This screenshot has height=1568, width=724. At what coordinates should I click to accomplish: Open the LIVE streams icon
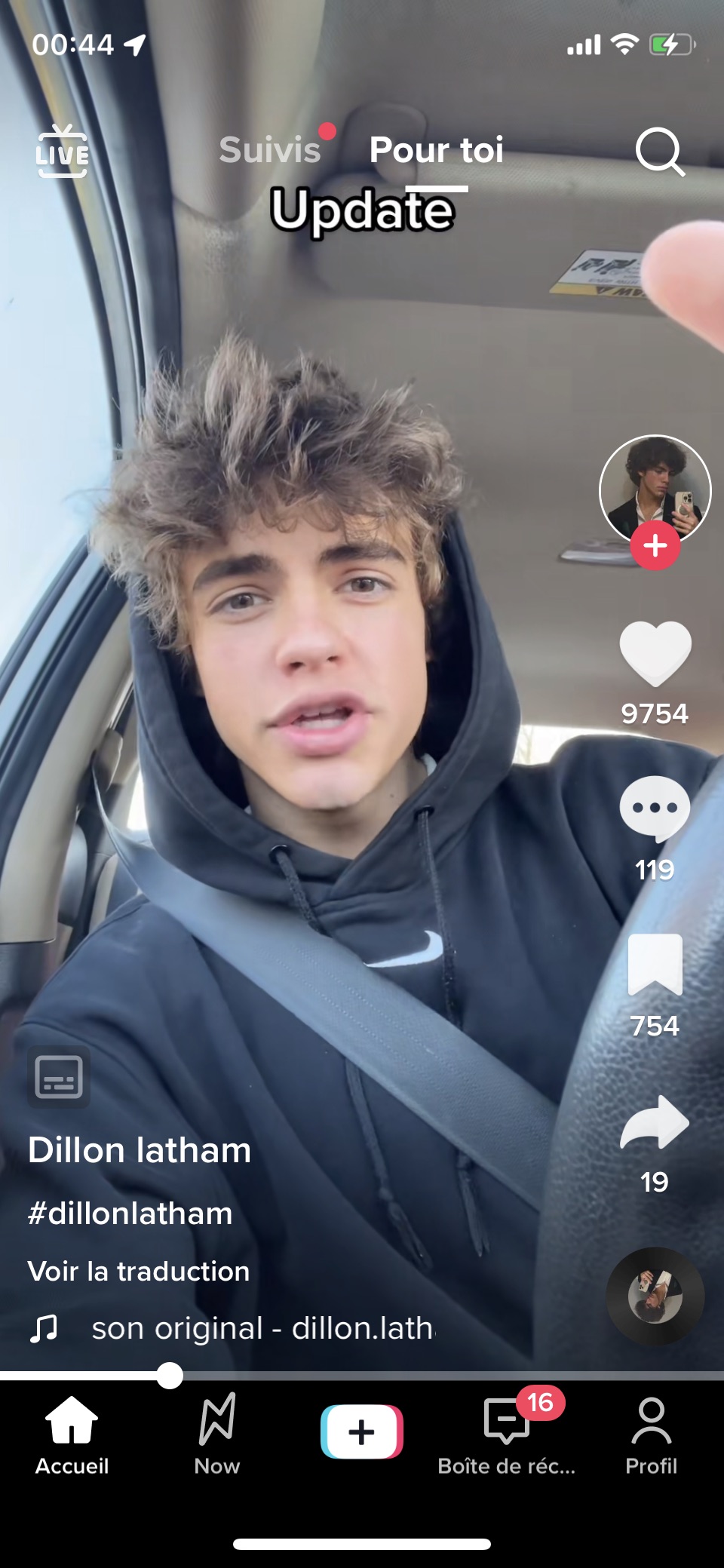coord(63,152)
